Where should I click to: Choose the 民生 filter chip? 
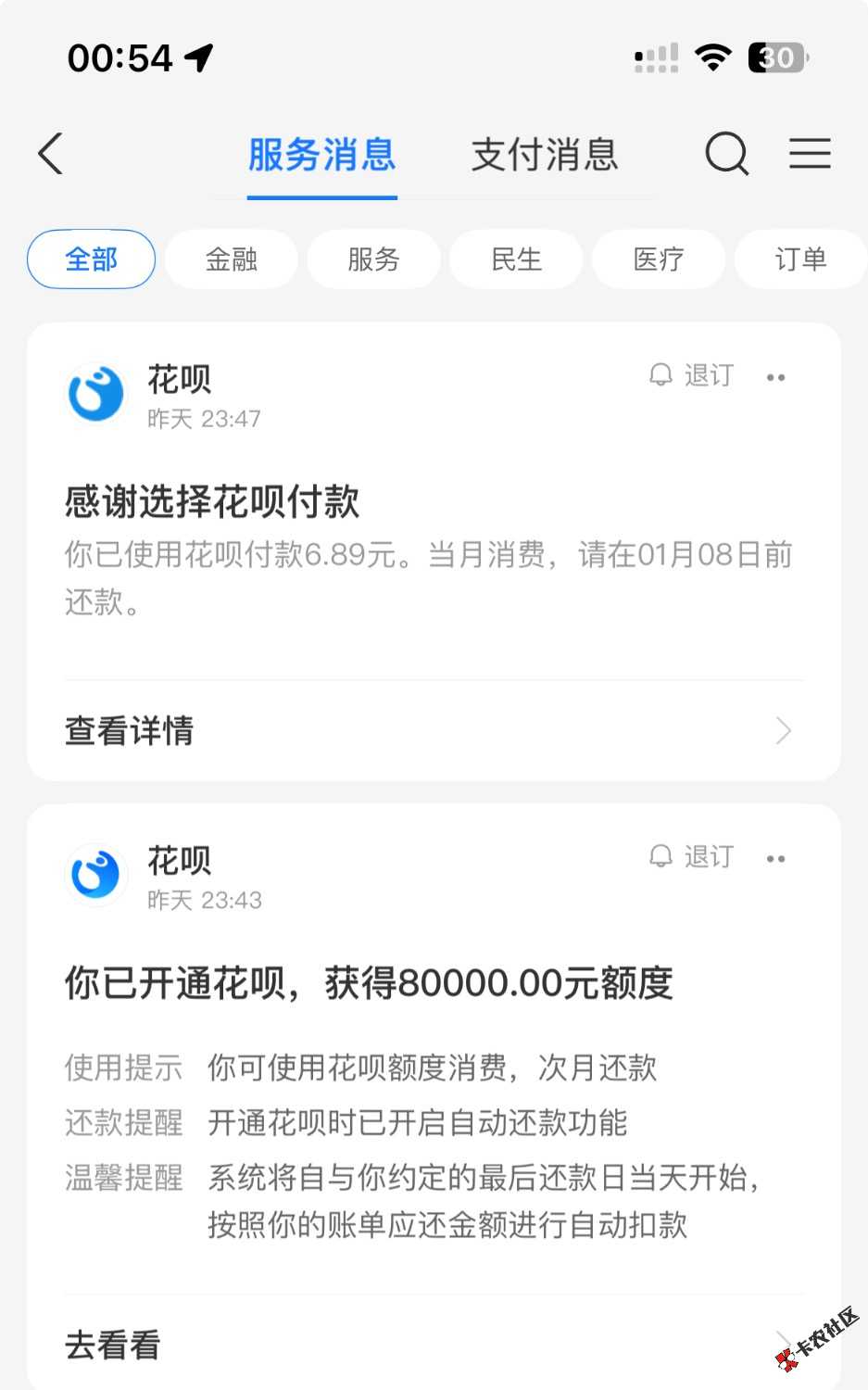pyautogui.click(x=516, y=259)
